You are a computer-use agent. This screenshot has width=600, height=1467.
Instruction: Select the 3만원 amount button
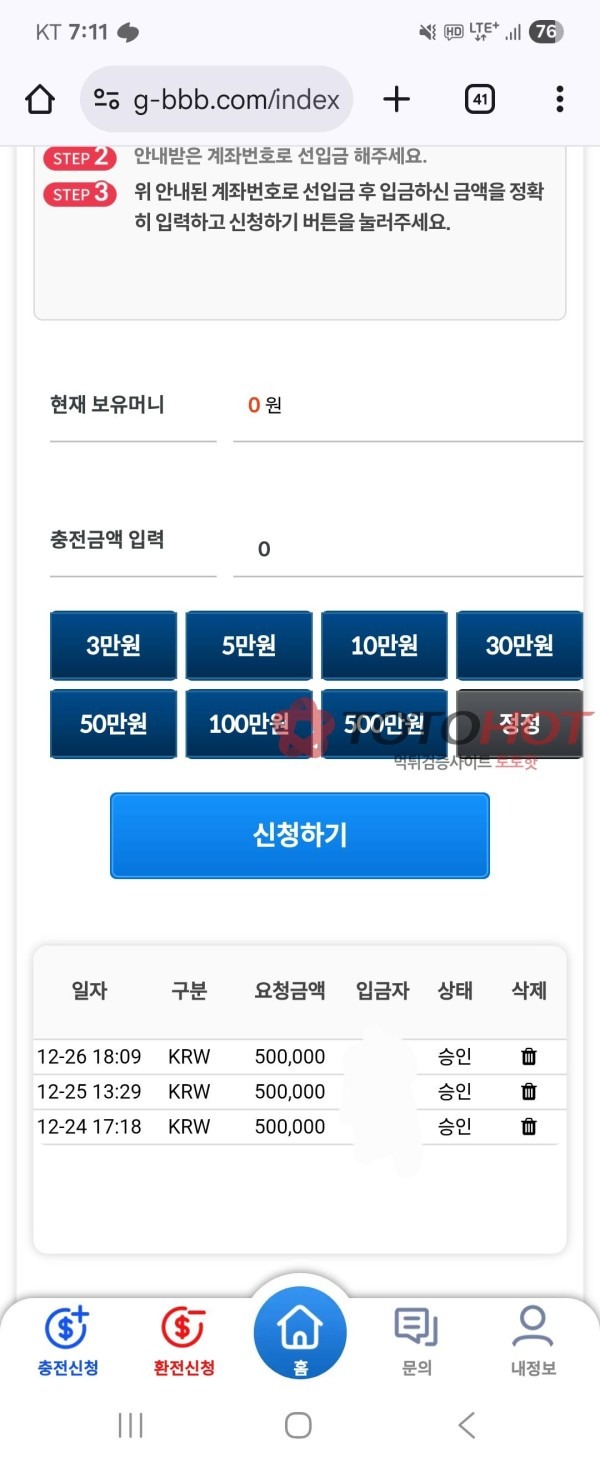[113, 646]
